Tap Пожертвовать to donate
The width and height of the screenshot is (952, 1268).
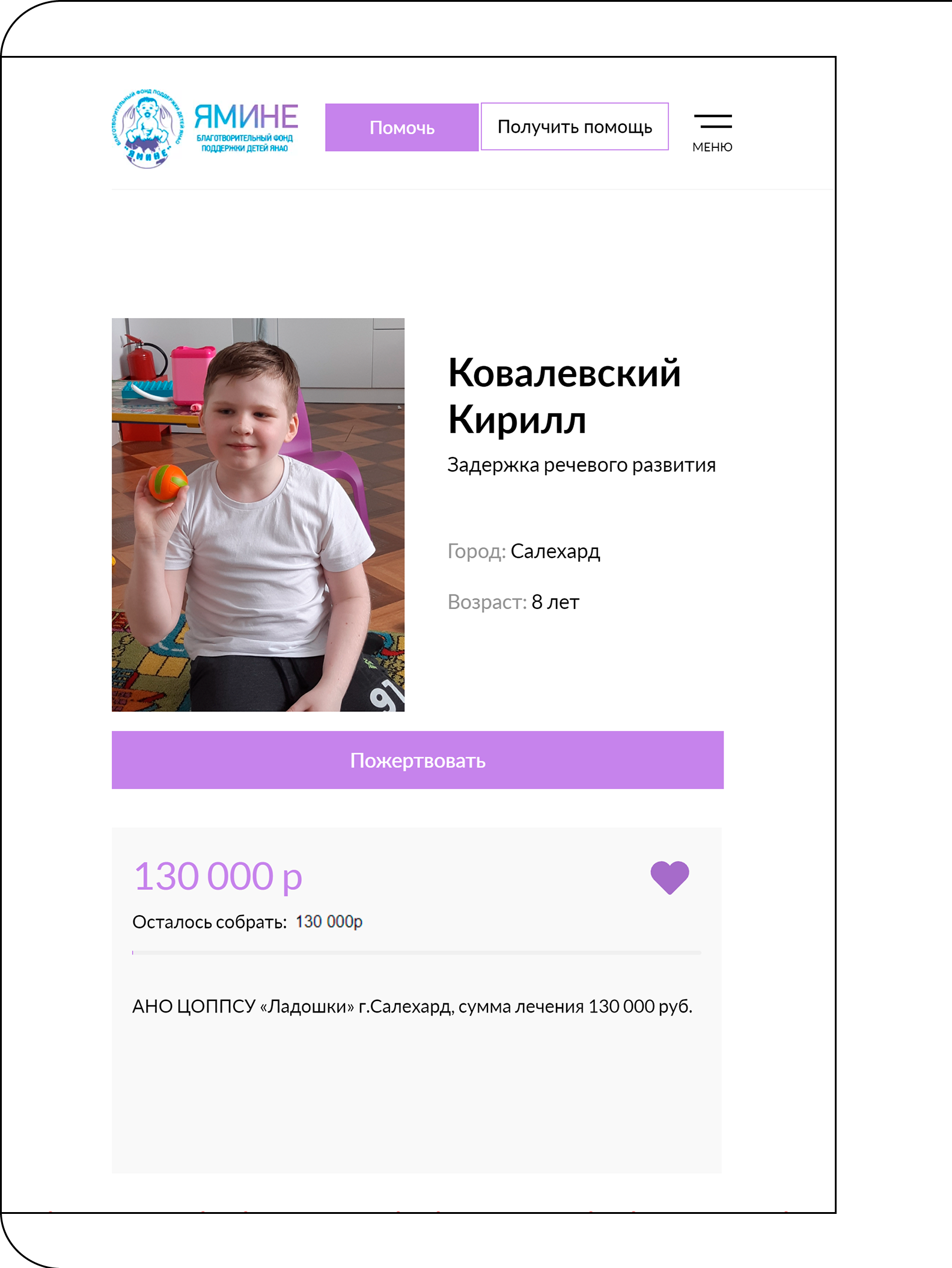click(417, 760)
